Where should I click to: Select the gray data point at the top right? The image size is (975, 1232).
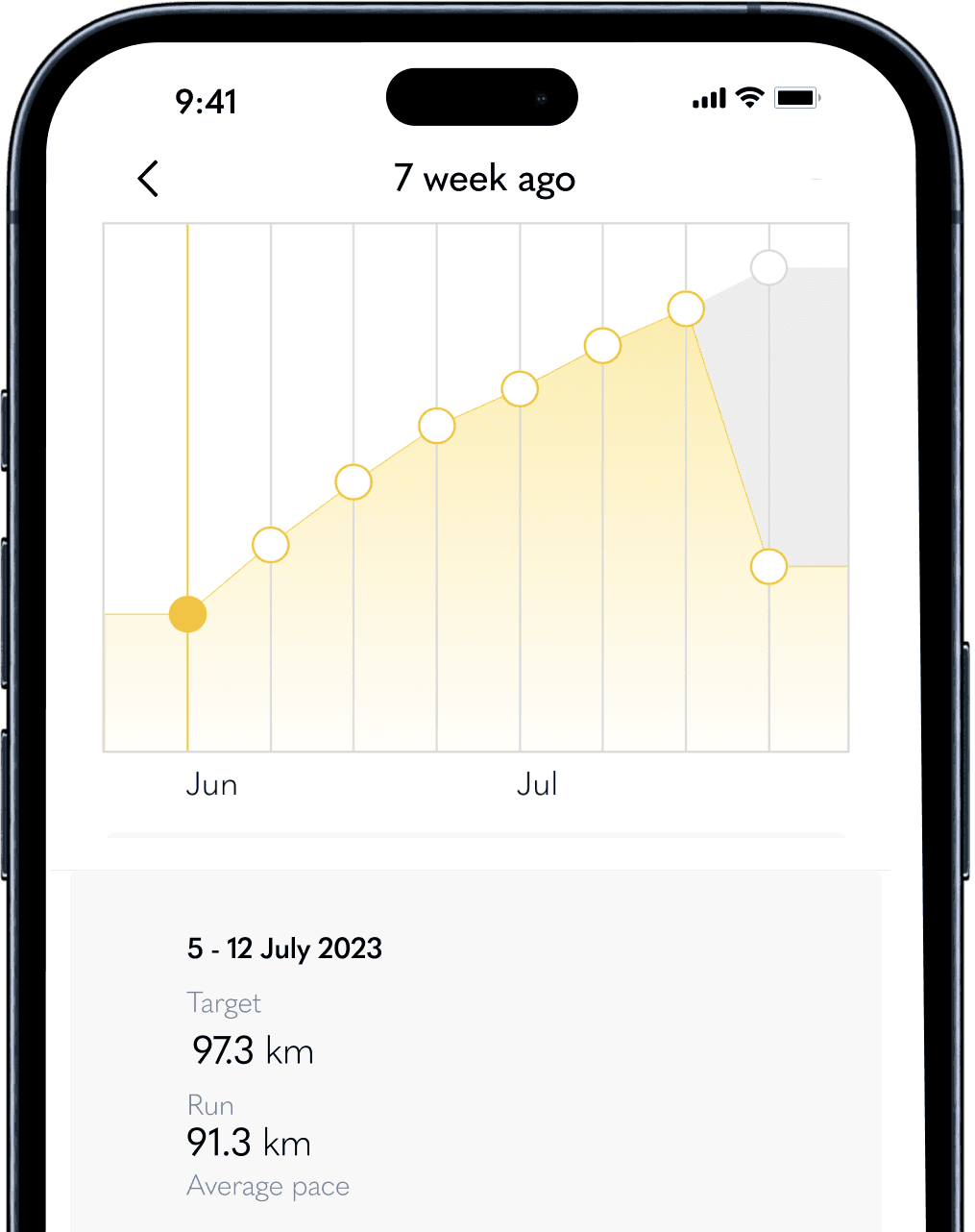coord(768,268)
